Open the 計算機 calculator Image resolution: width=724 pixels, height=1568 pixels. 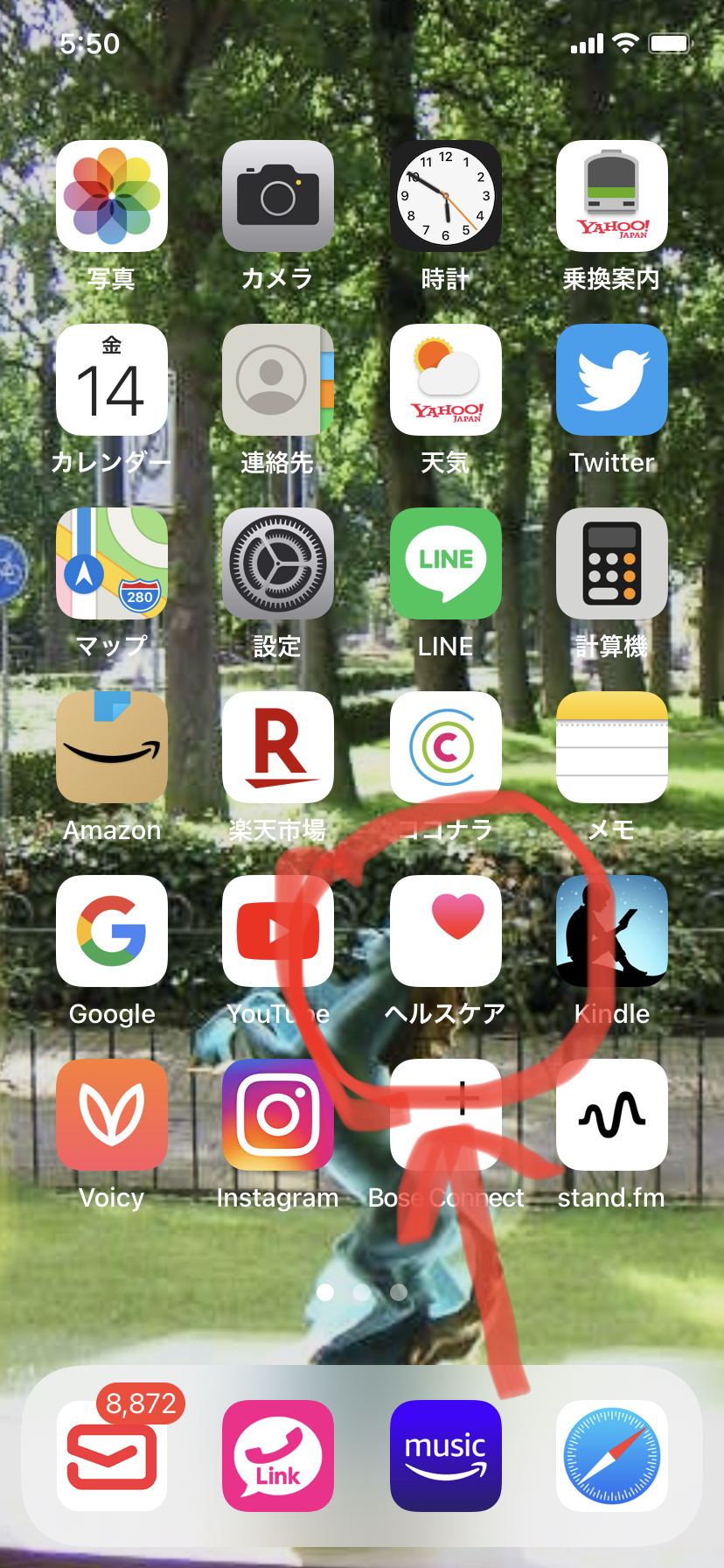click(x=612, y=563)
